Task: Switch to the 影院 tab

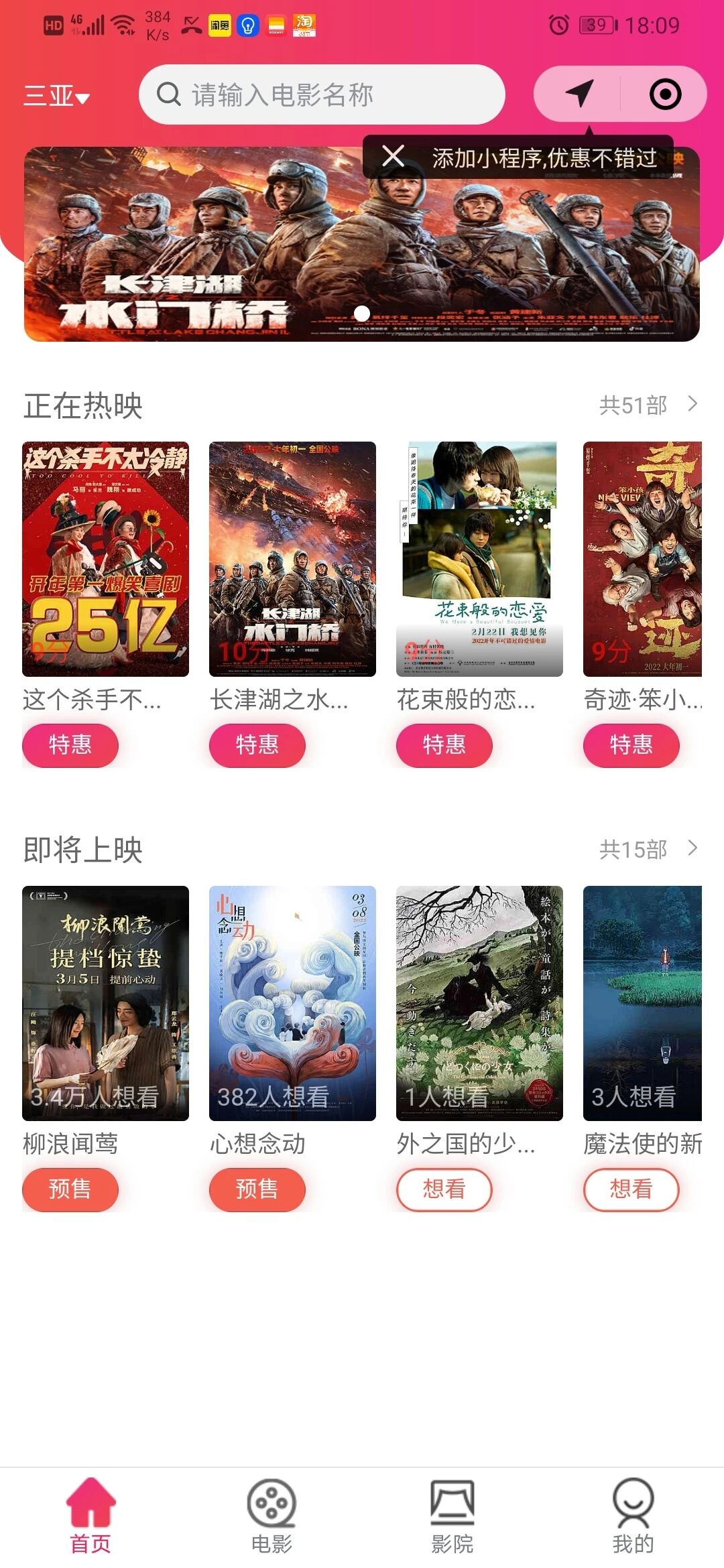Action: click(x=452, y=1516)
